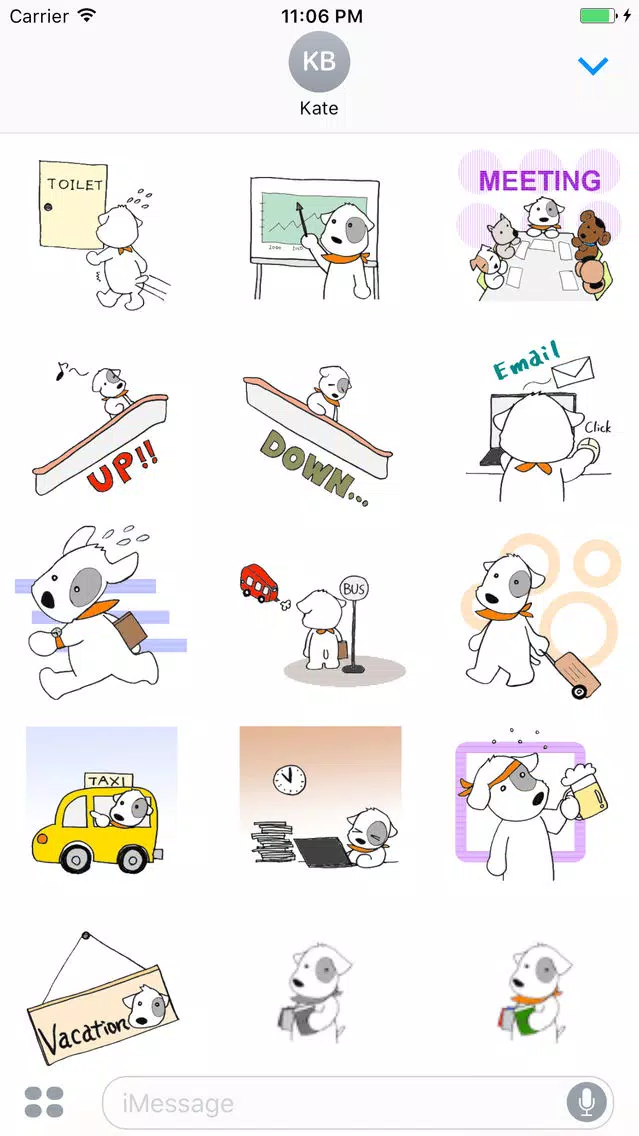Choose the MEETING sticker
639x1136 pixels.
pos(540,225)
